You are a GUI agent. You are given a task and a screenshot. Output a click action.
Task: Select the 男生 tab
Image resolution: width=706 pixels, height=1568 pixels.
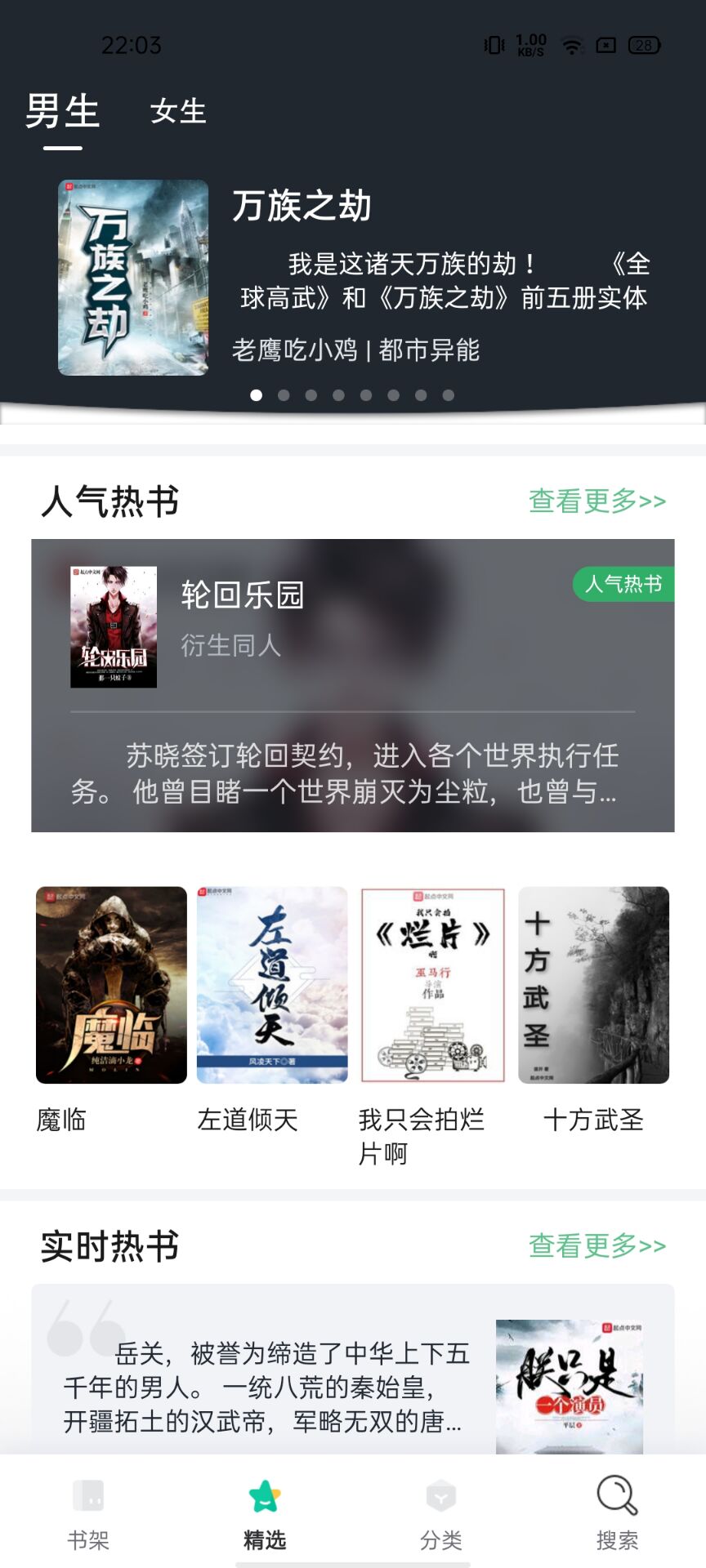62,112
